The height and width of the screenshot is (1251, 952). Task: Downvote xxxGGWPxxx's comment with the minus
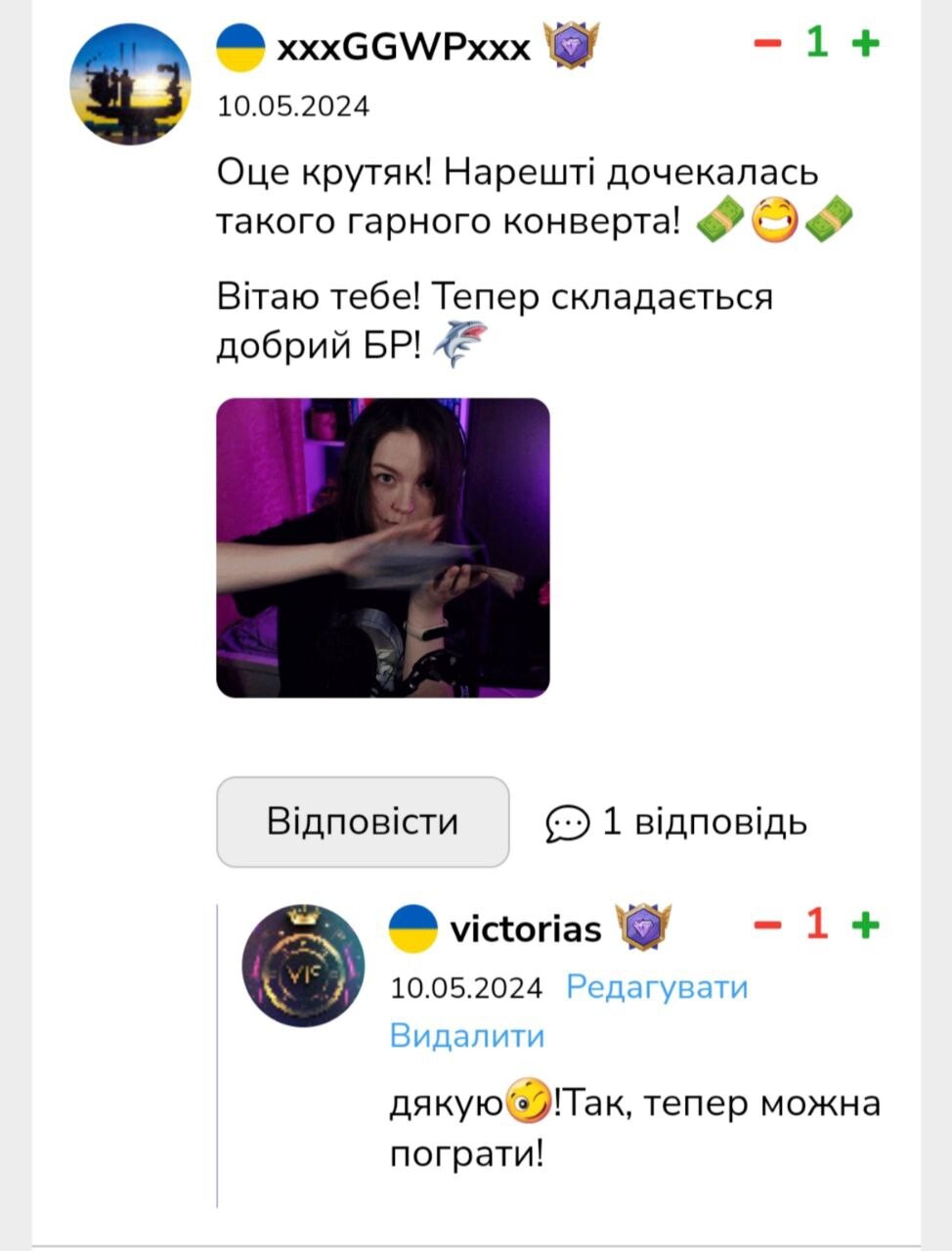tap(767, 43)
